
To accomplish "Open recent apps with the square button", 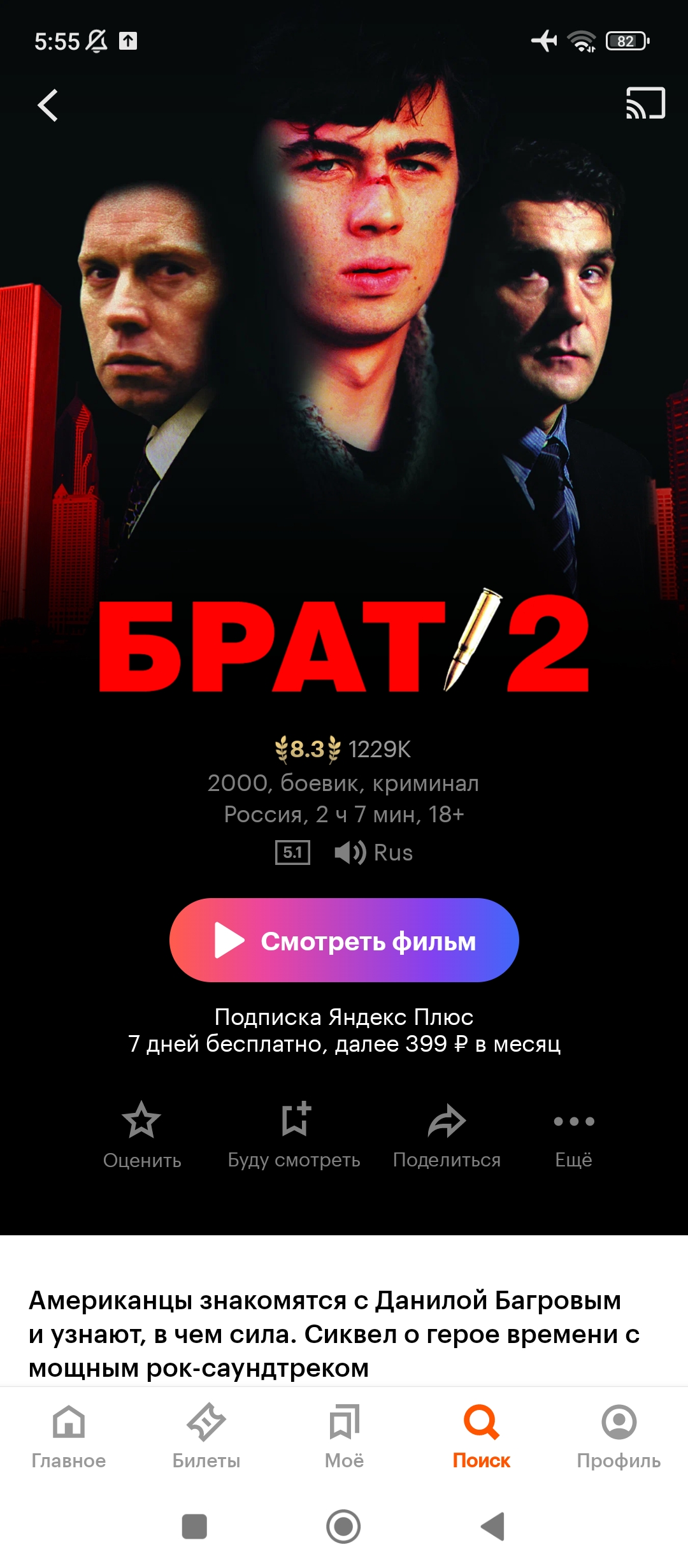I will pyautogui.click(x=194, y=1527).
